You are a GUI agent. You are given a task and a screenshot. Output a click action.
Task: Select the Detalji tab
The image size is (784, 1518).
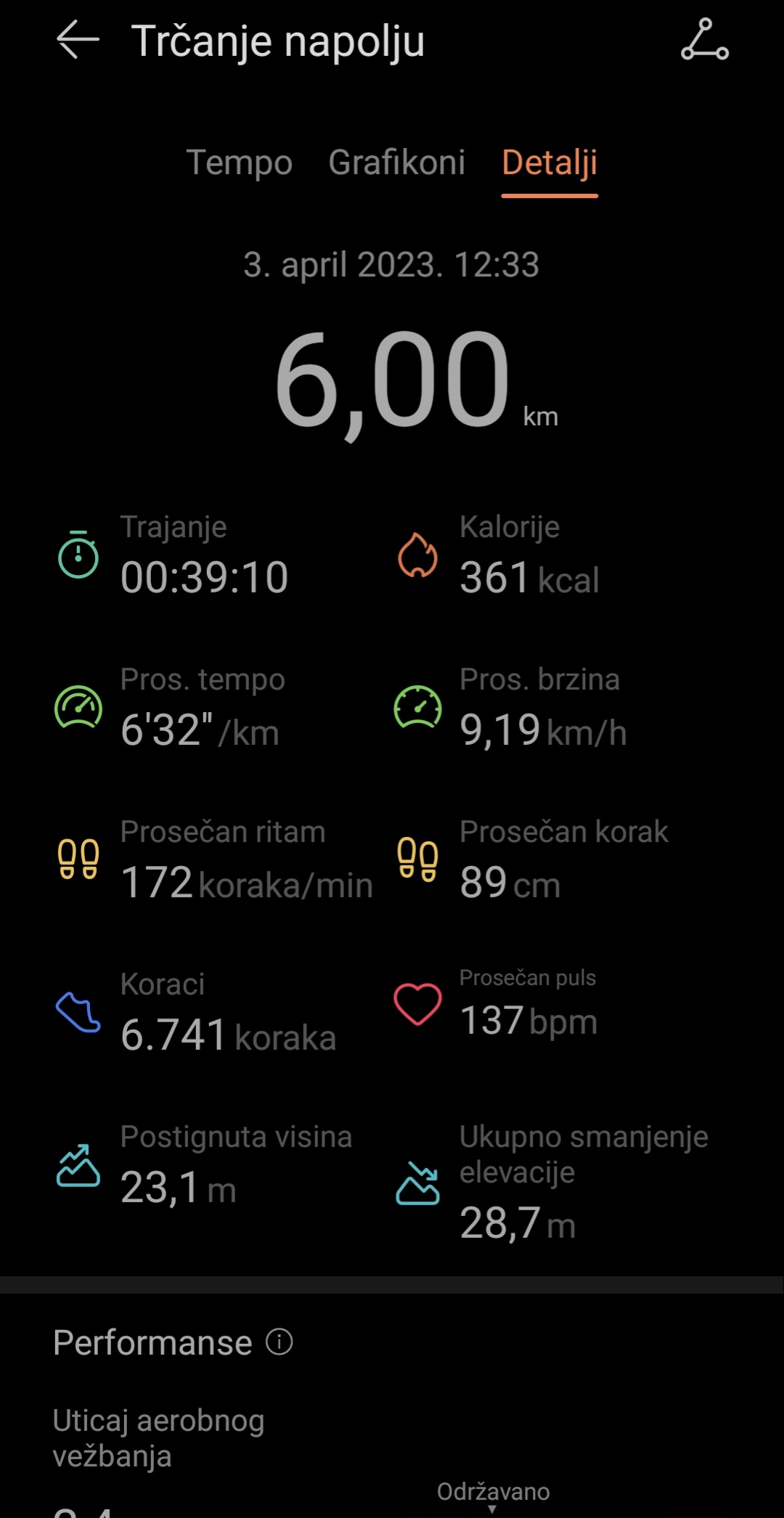pos(550,163)
